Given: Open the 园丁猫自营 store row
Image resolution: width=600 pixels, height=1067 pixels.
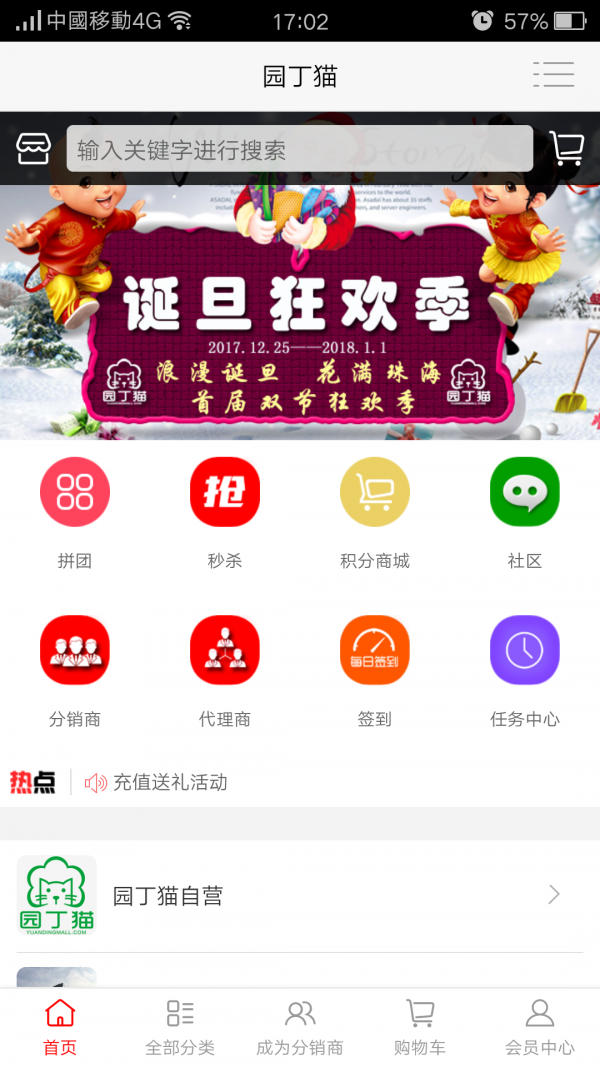Looking at the screenshot, I should (300, 895).
